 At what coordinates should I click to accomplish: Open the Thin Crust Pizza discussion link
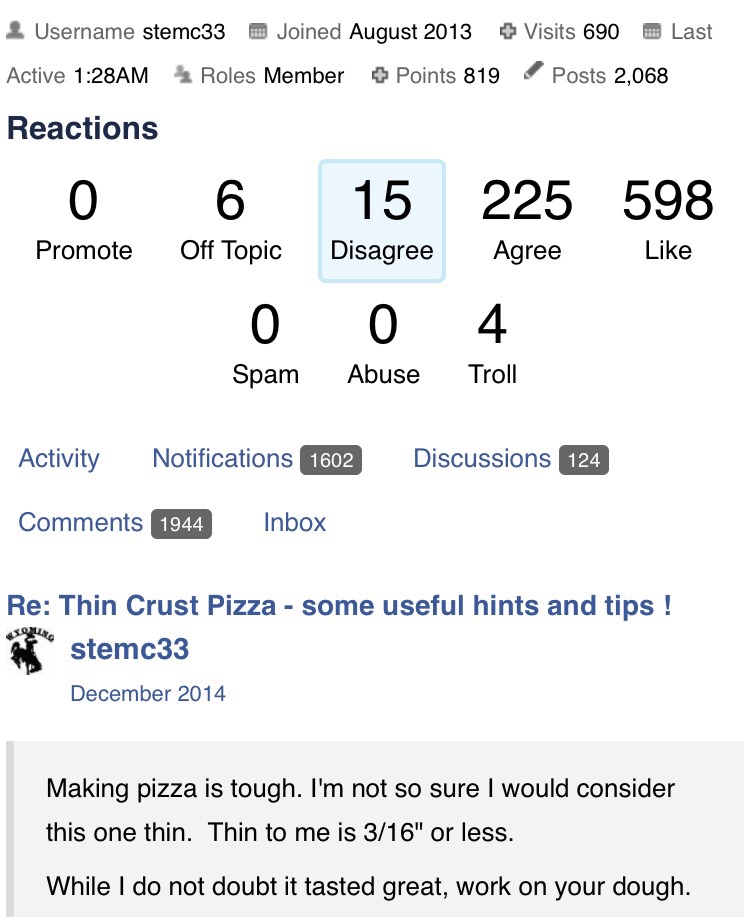[339, 606]
